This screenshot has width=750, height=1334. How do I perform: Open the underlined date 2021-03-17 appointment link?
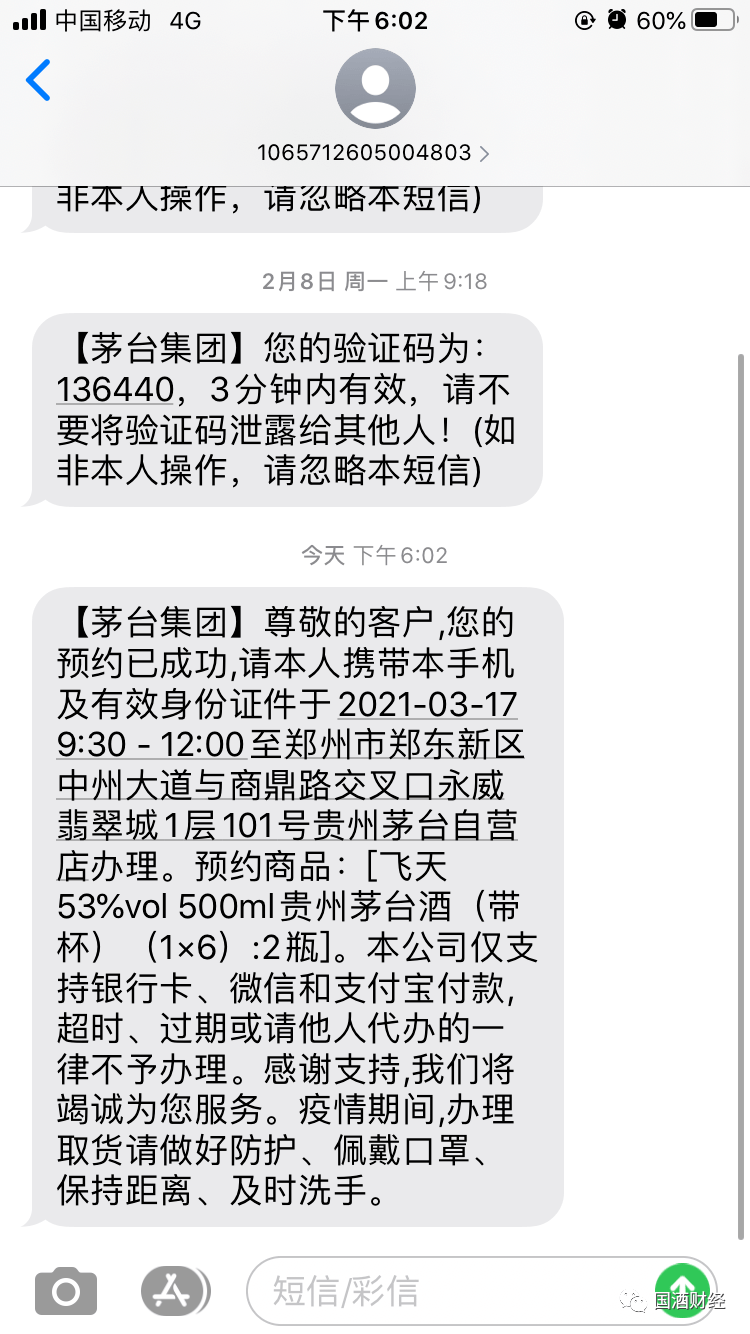tap(429, 706)
